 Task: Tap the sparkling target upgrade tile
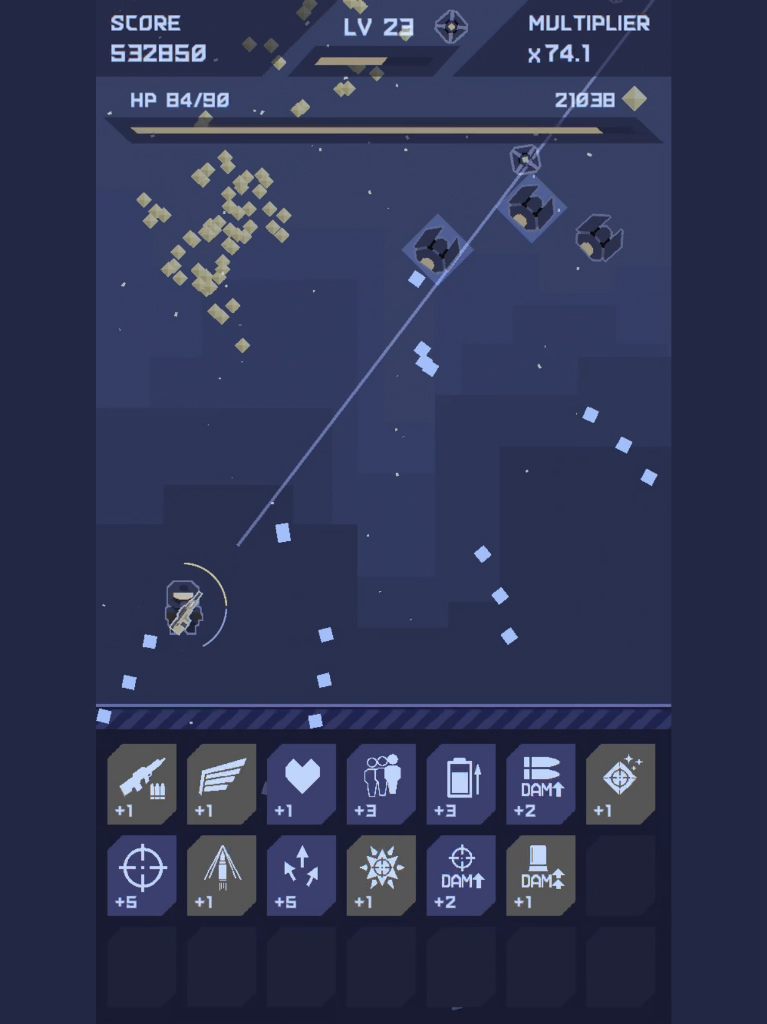(x=621, y=783)
